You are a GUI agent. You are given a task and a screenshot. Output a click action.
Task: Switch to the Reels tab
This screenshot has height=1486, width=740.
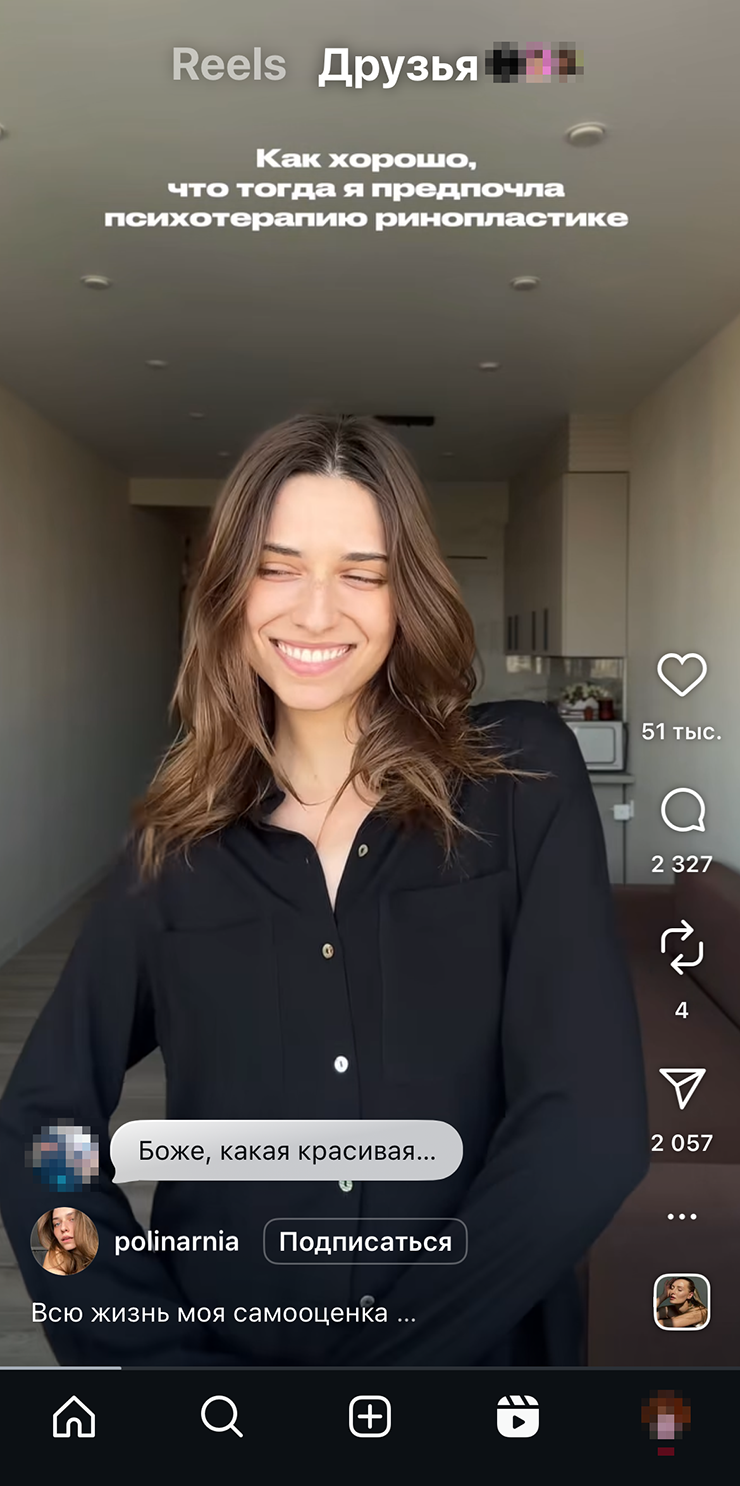coord(229,66)
